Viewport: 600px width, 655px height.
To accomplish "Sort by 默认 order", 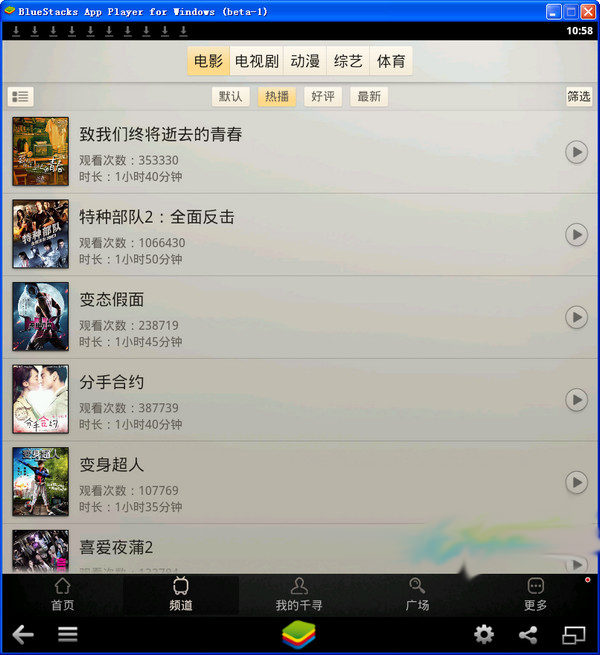I will pos(230,97).
